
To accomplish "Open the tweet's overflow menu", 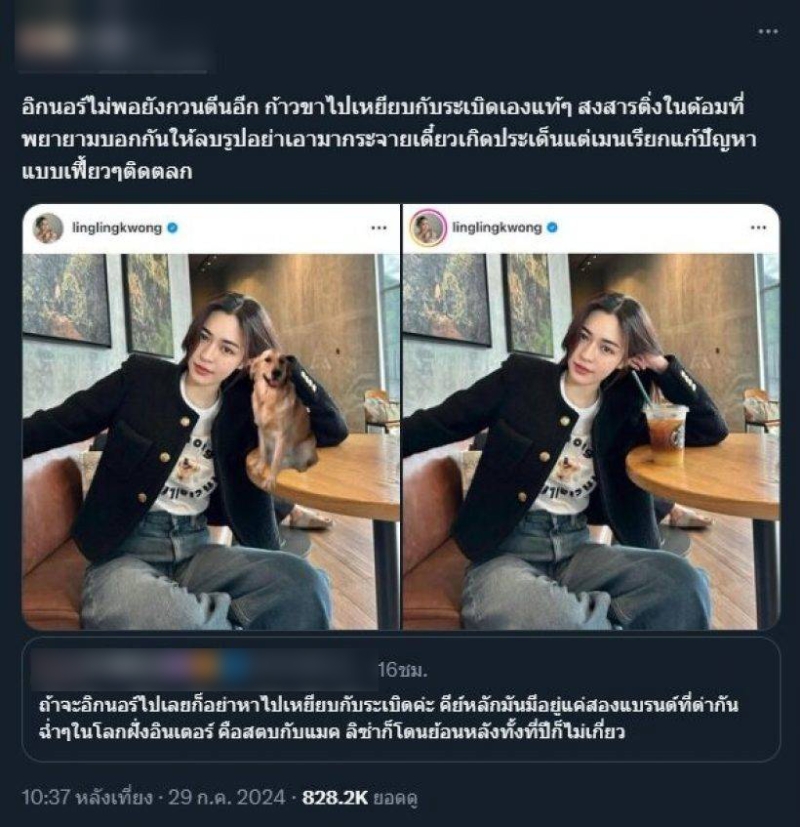I will click(x=767, y=32).
